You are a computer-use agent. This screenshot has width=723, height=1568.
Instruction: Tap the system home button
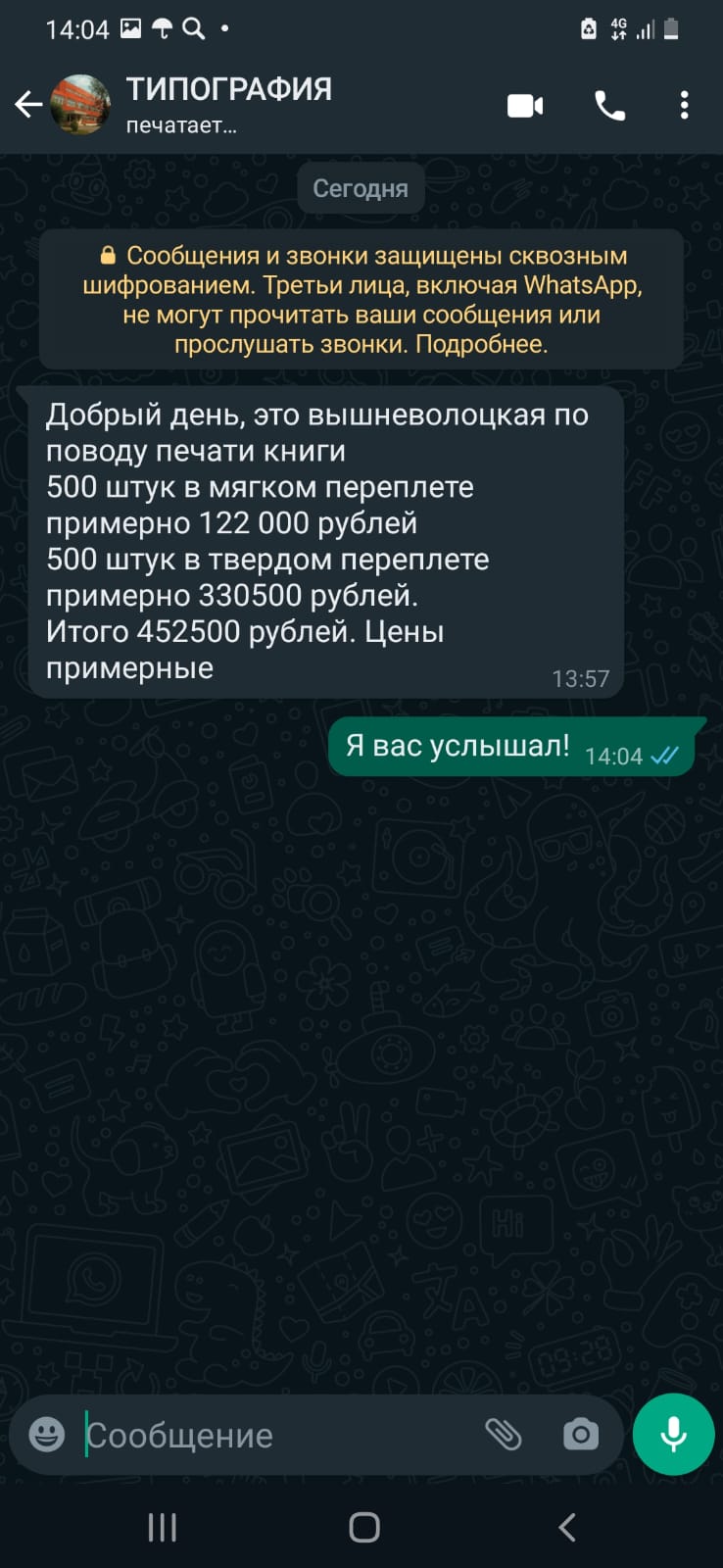[x=364, y=1527]
